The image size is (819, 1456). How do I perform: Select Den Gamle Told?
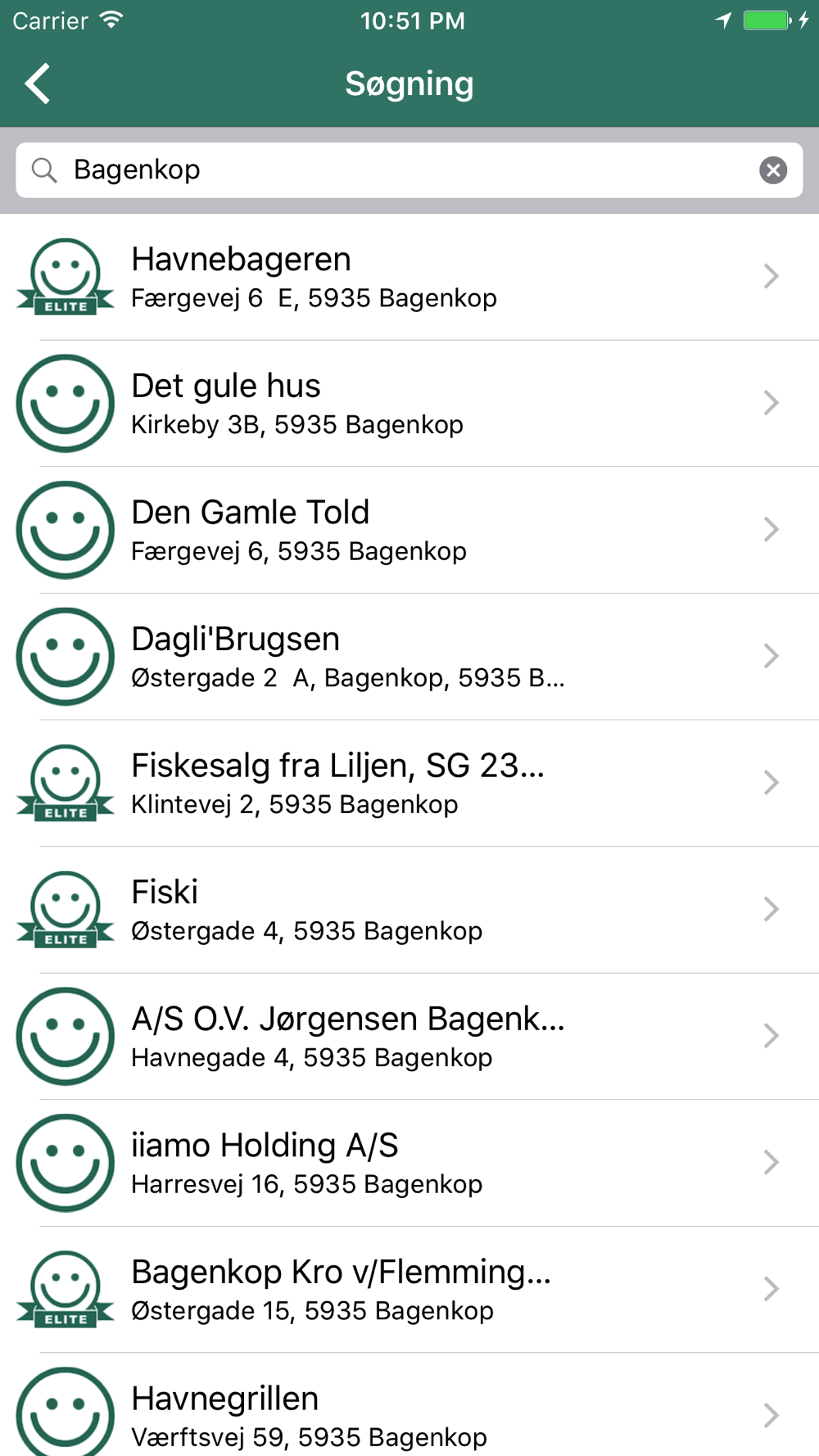pos(409,530)
